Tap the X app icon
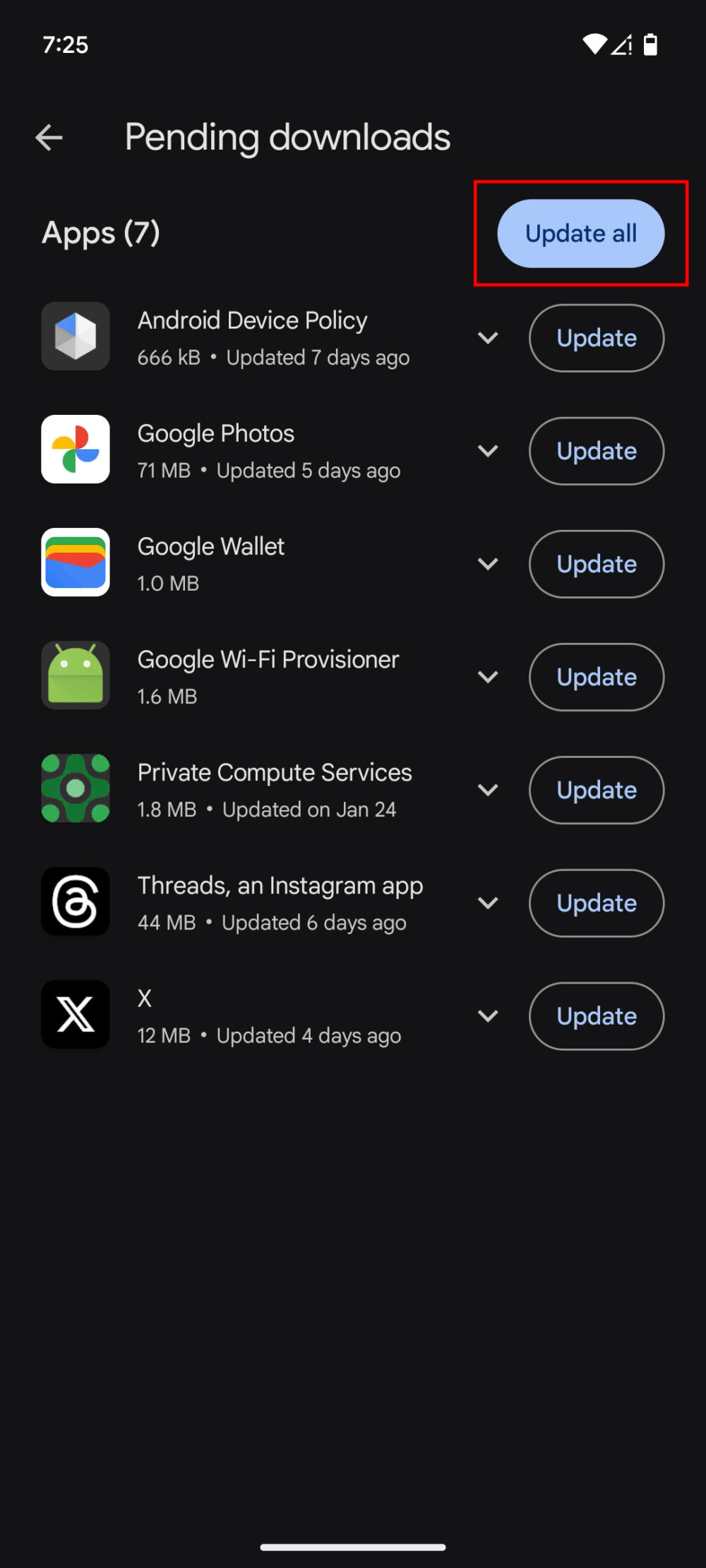This screenshot has width=706, height=1568. pyautogui.click(x=76, y=1014)
